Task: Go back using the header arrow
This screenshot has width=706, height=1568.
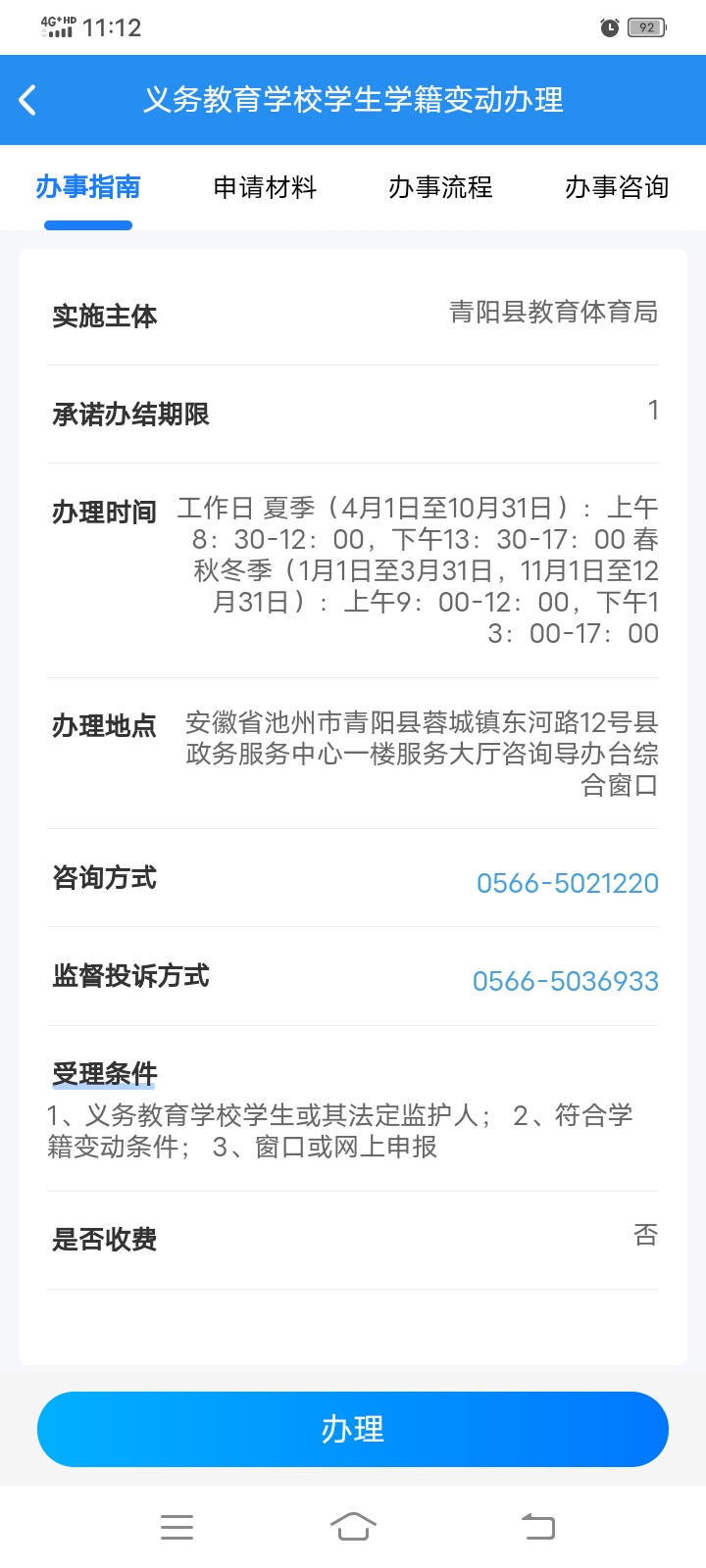Action: click(28, 100)
